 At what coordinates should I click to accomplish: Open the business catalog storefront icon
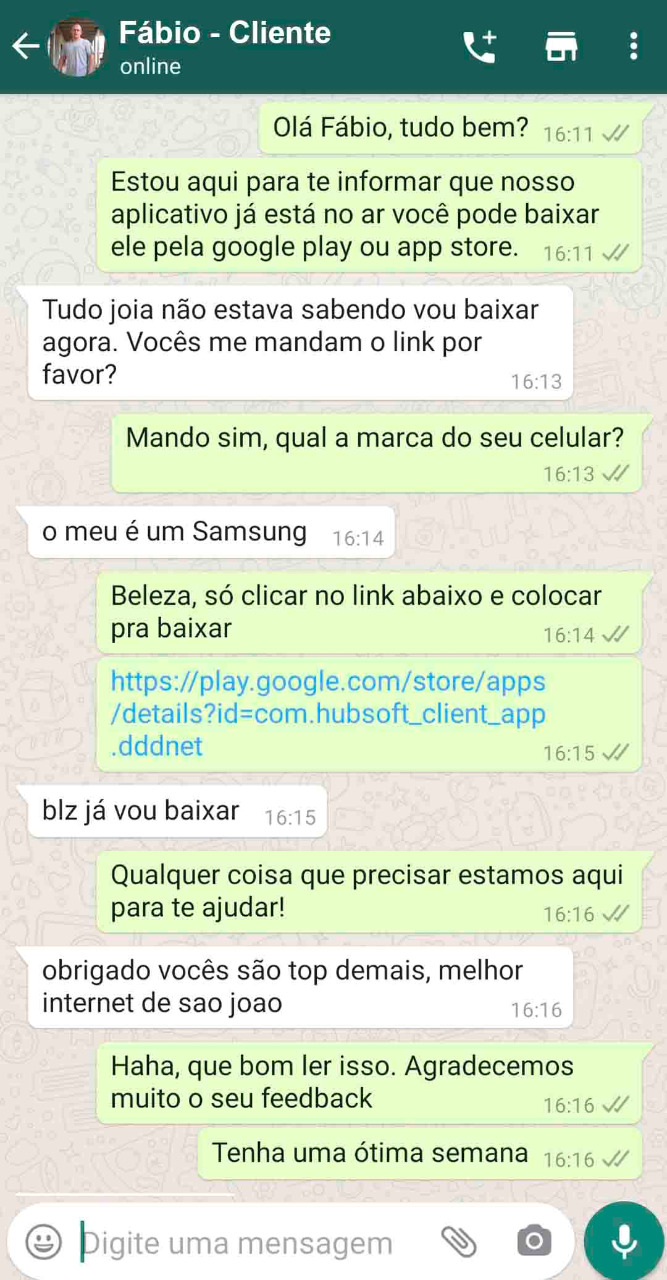(x=561, y=46)
